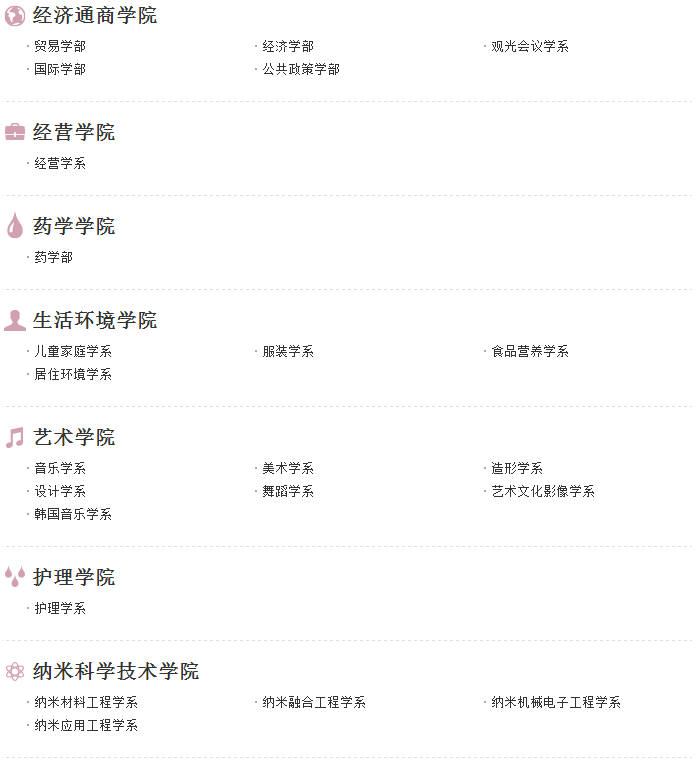
Task: Go to 食品营养学系 page
Action: pos(530,352)
